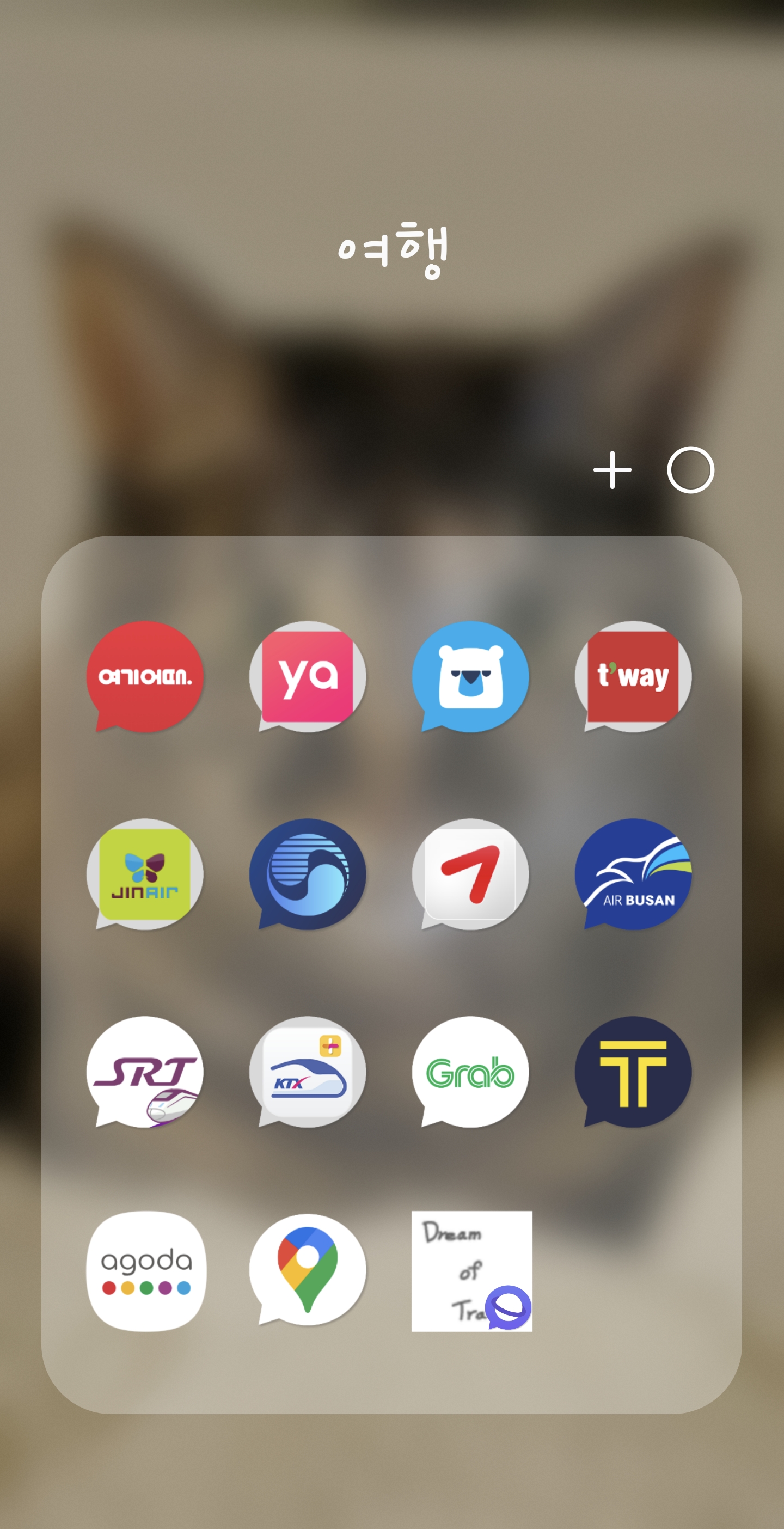Image resolution: width=784 pixels, height=1529 pixels.
Task: Launch Google Maps
Action: [x=308, y=1270]
